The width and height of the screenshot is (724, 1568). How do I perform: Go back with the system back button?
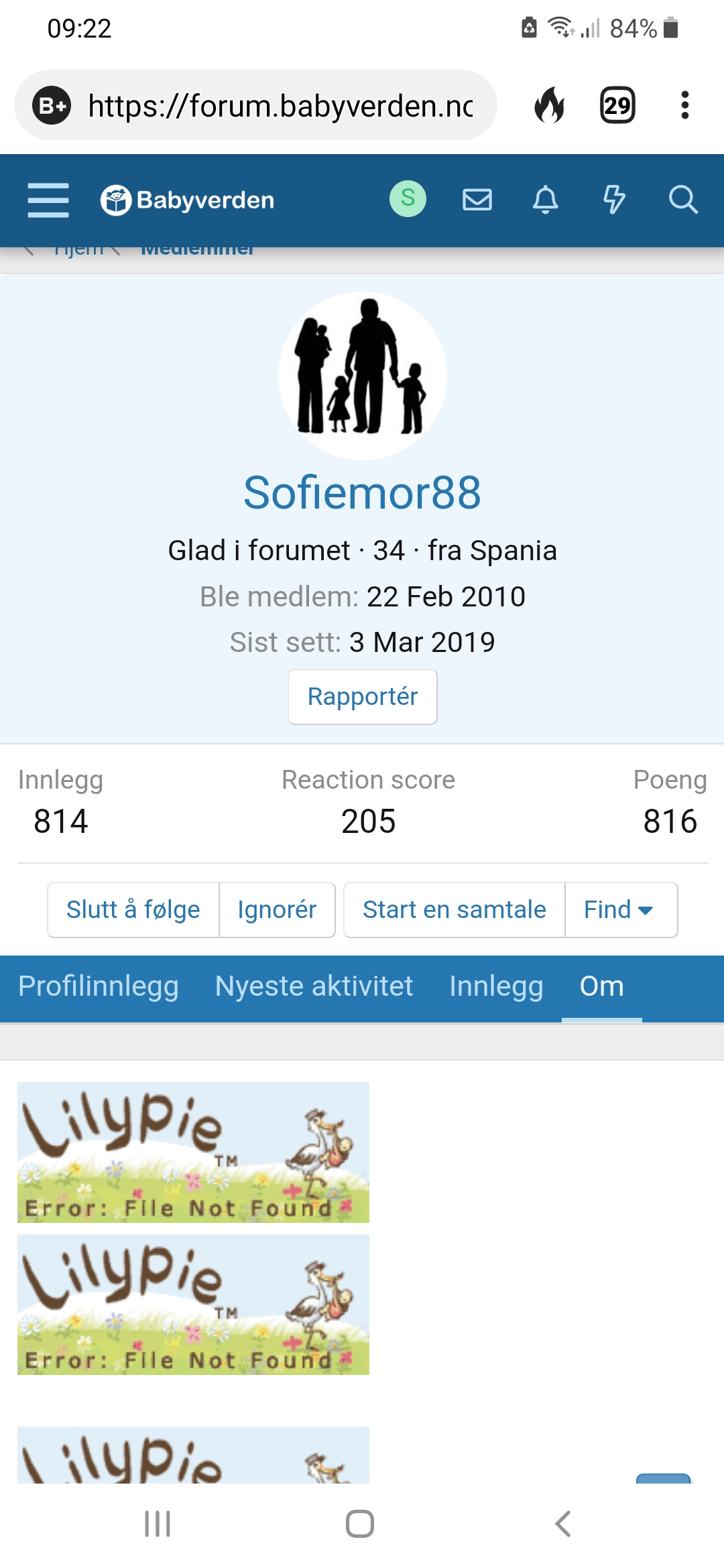pyautogui.click(x=563, y=1524)
